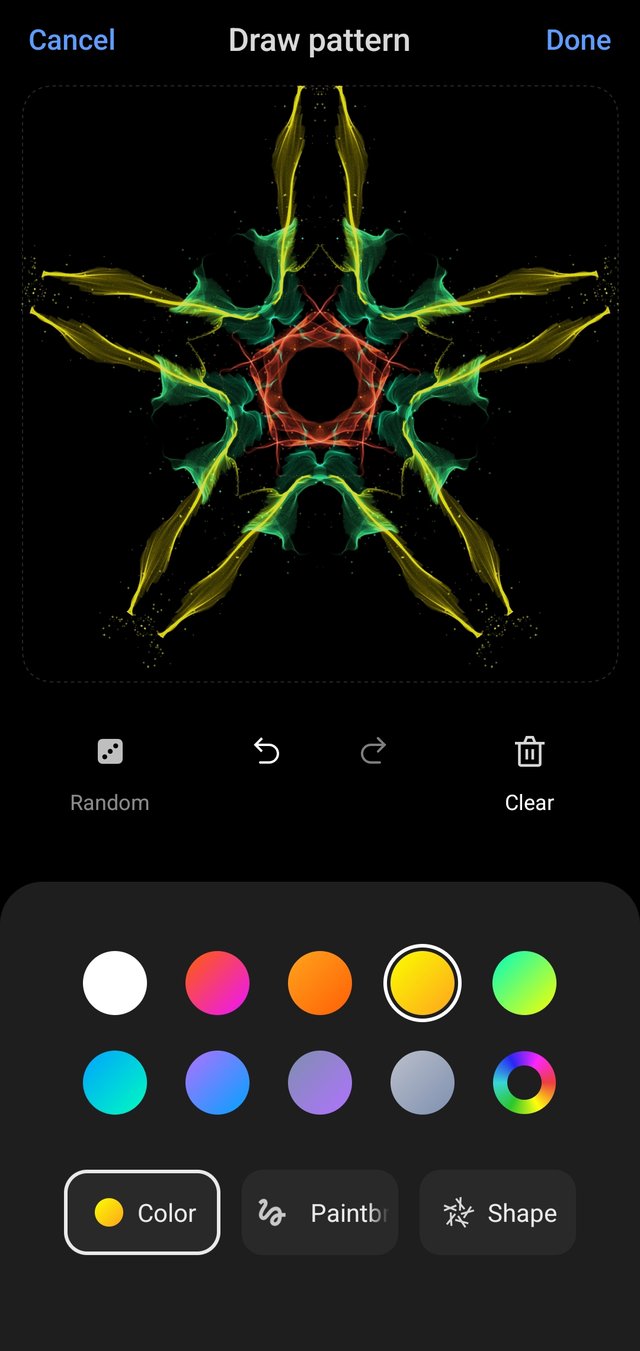This screenshot has height=1351, width=640.
Task: Switch to the Paintbrush tab
Action: (320, 1212)
